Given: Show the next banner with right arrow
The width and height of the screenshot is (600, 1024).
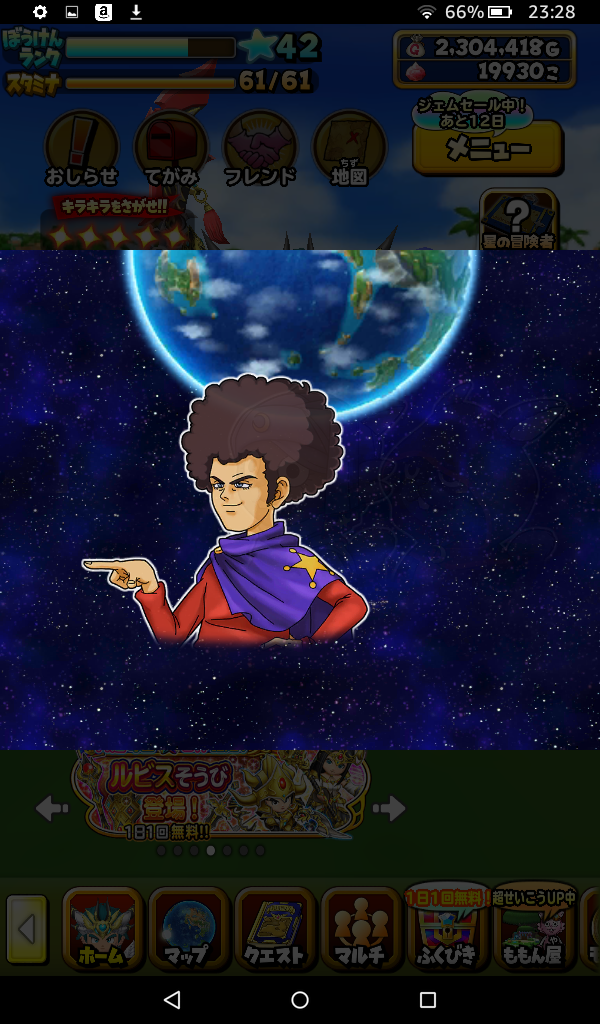Looking at the screenshot, I should [x=388, y=808].
